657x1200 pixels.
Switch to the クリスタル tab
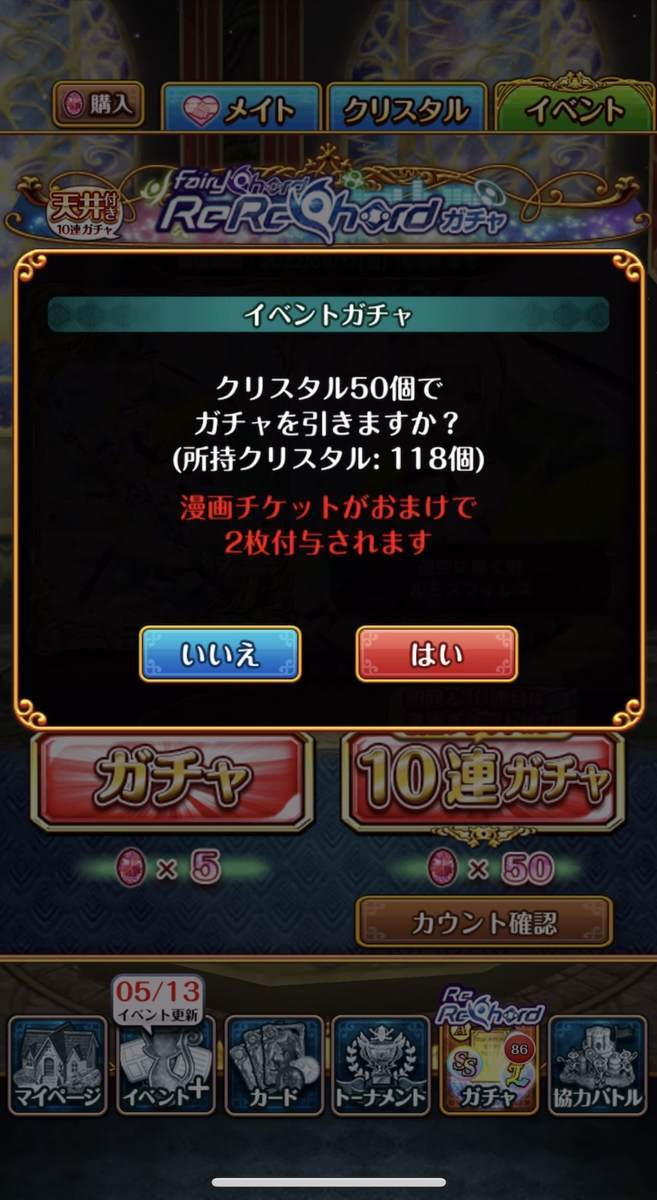407,110
